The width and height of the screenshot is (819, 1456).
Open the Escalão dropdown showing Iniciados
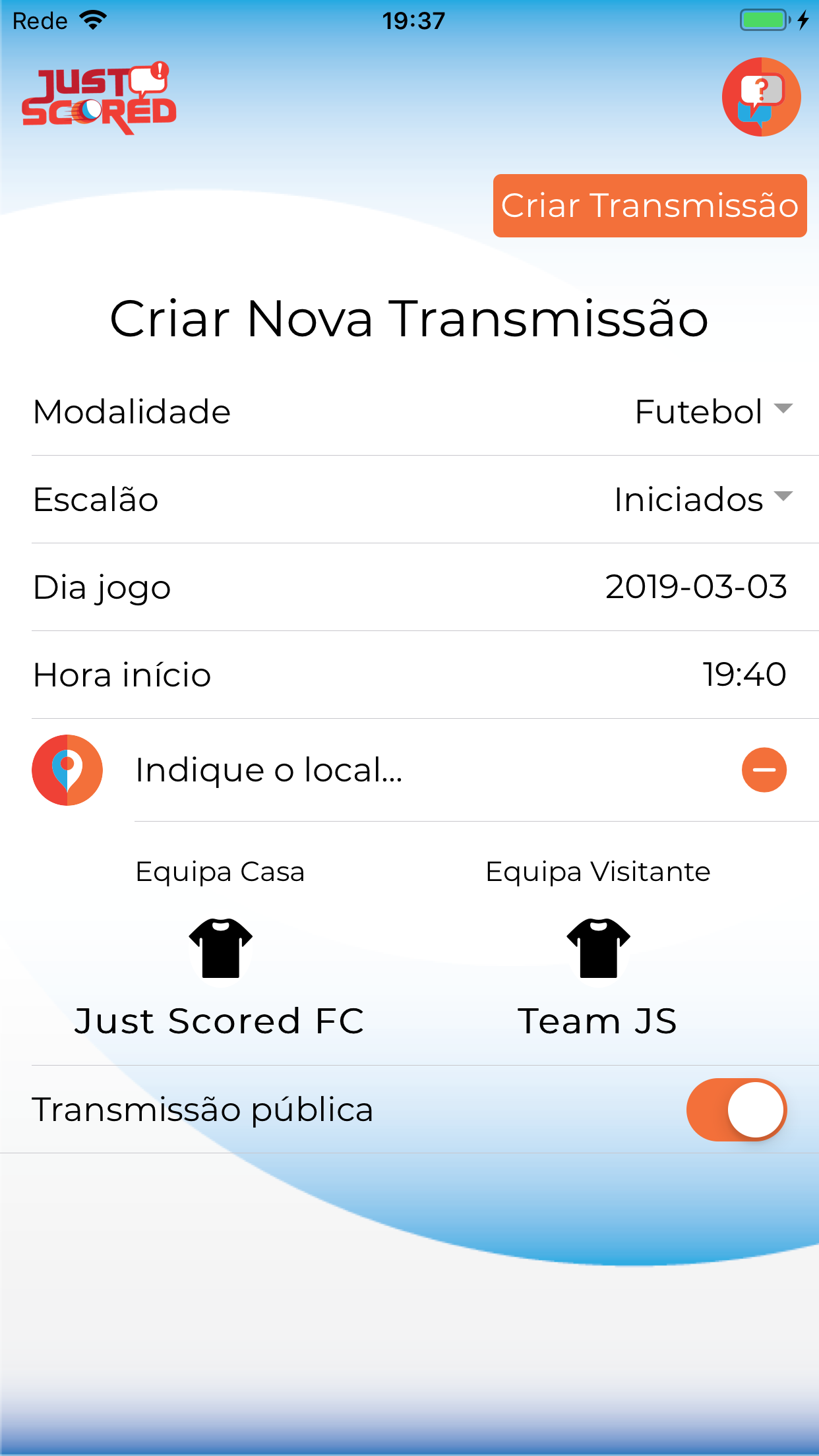[702, 499]
